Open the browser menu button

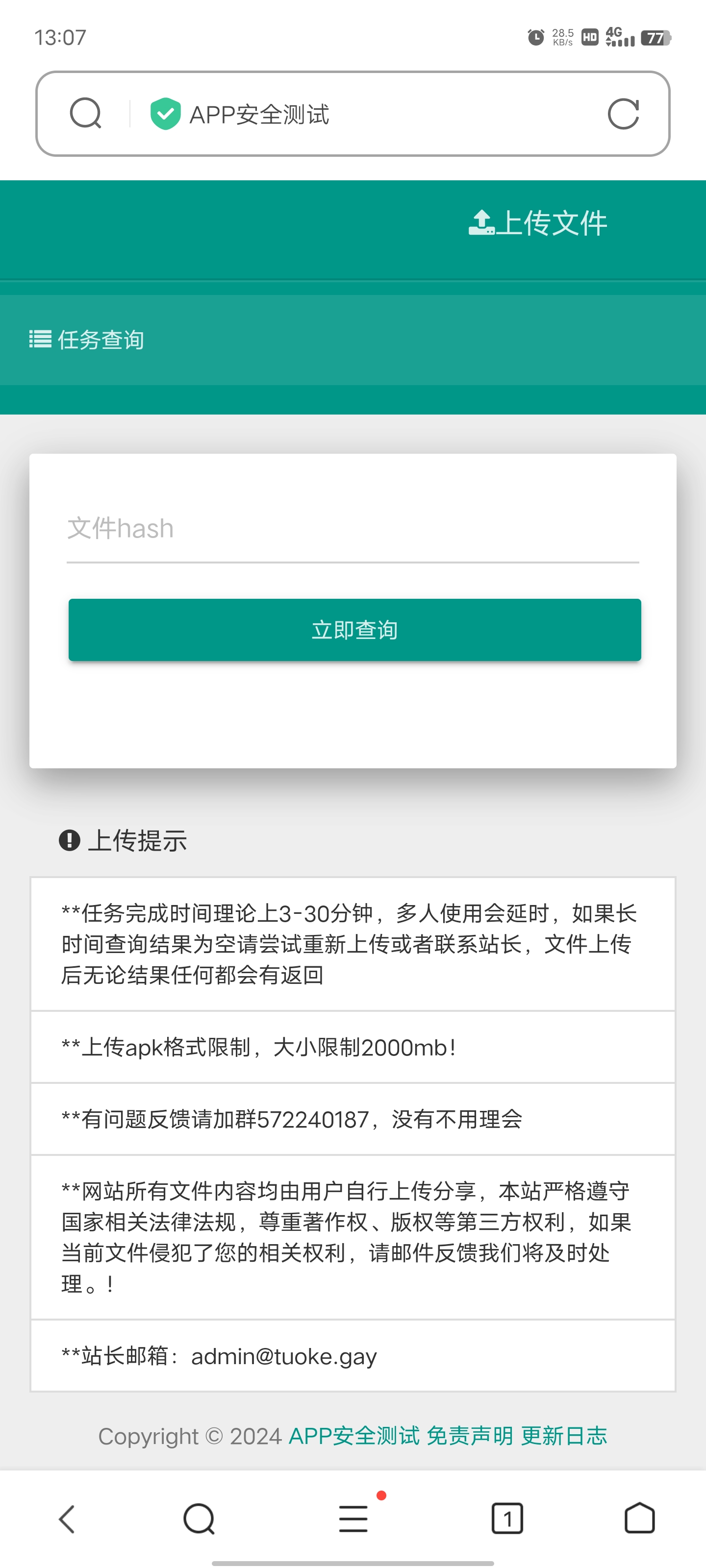(353, 1519)
